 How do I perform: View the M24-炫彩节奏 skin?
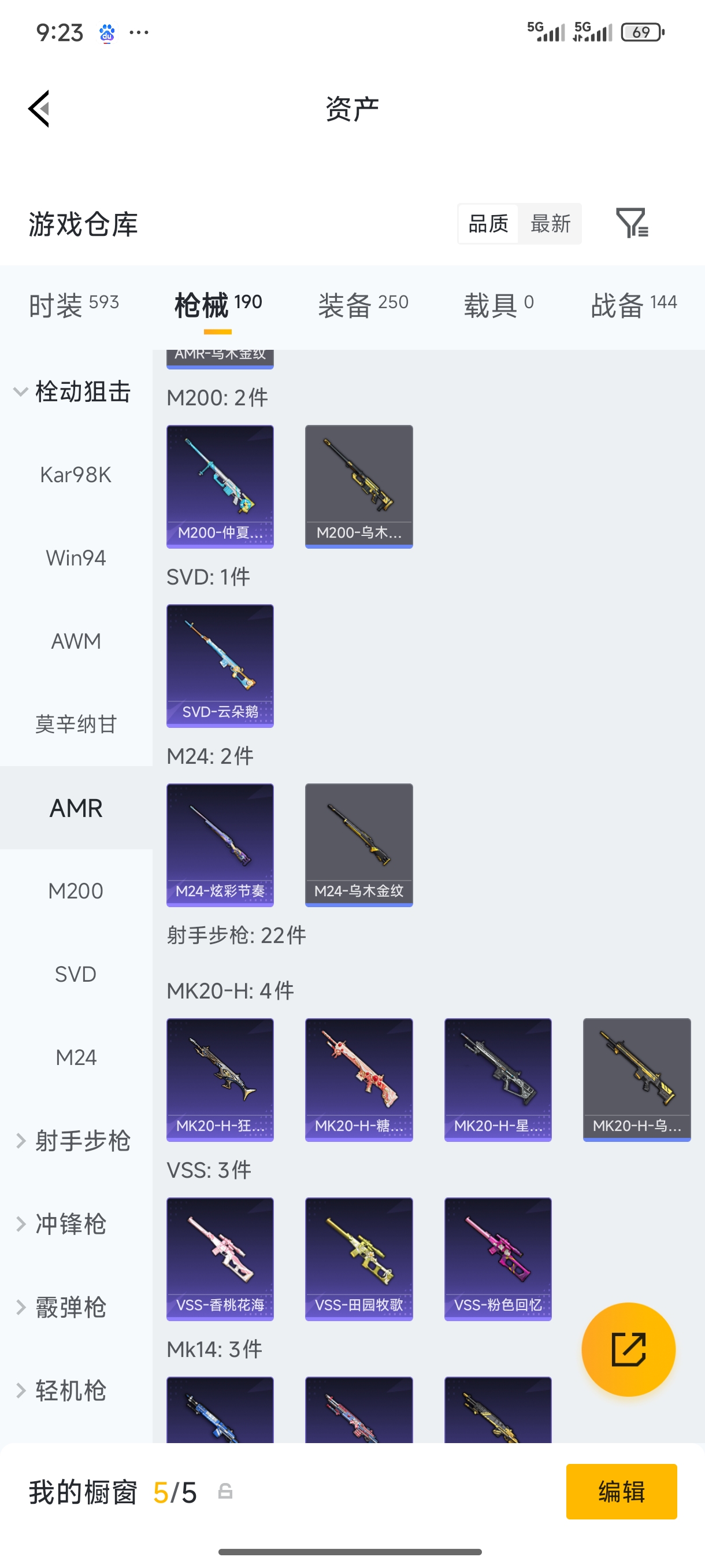(220, 844)
